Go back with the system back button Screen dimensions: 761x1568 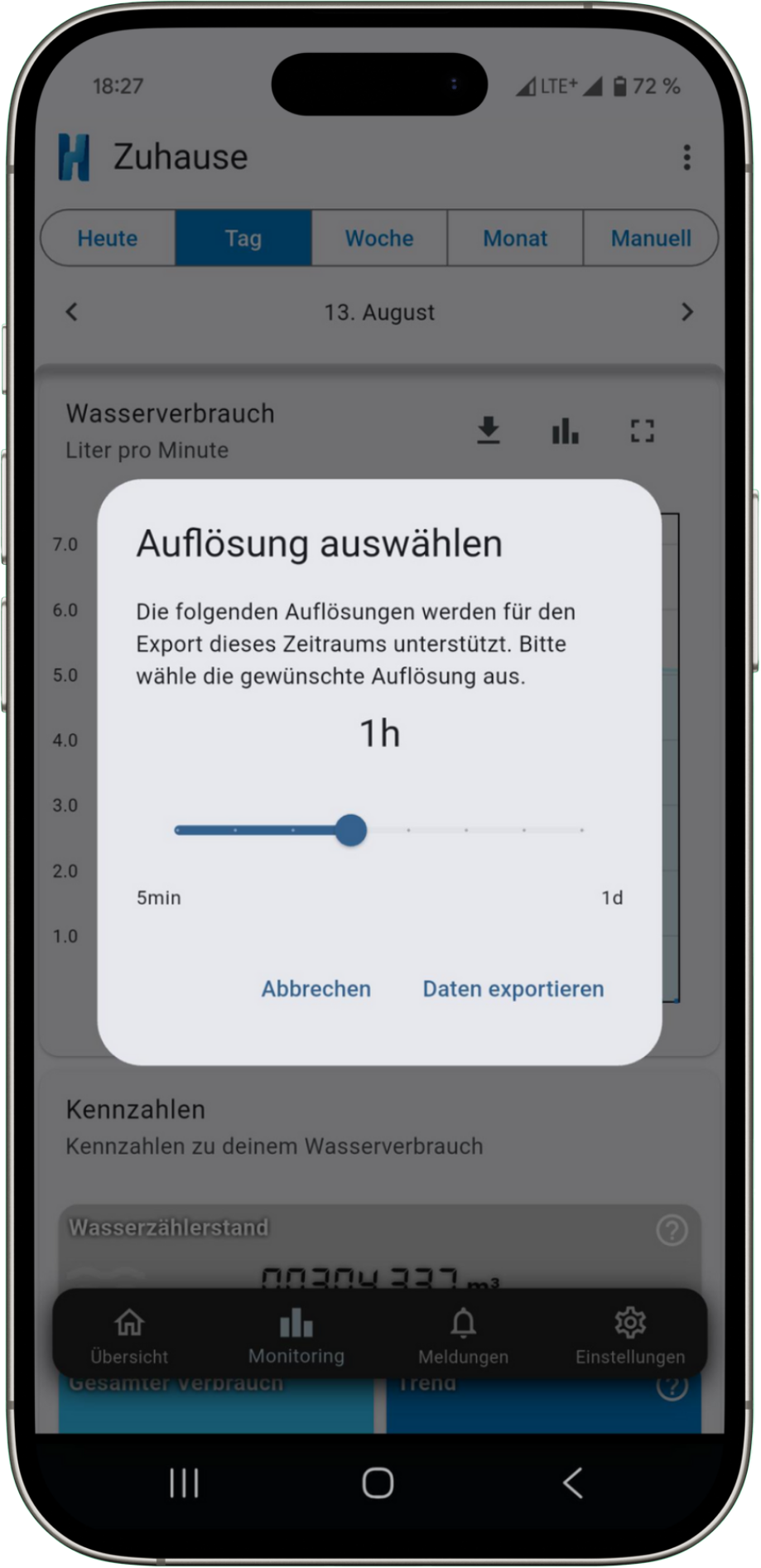pyautogui.click(x=573, y=1482)
